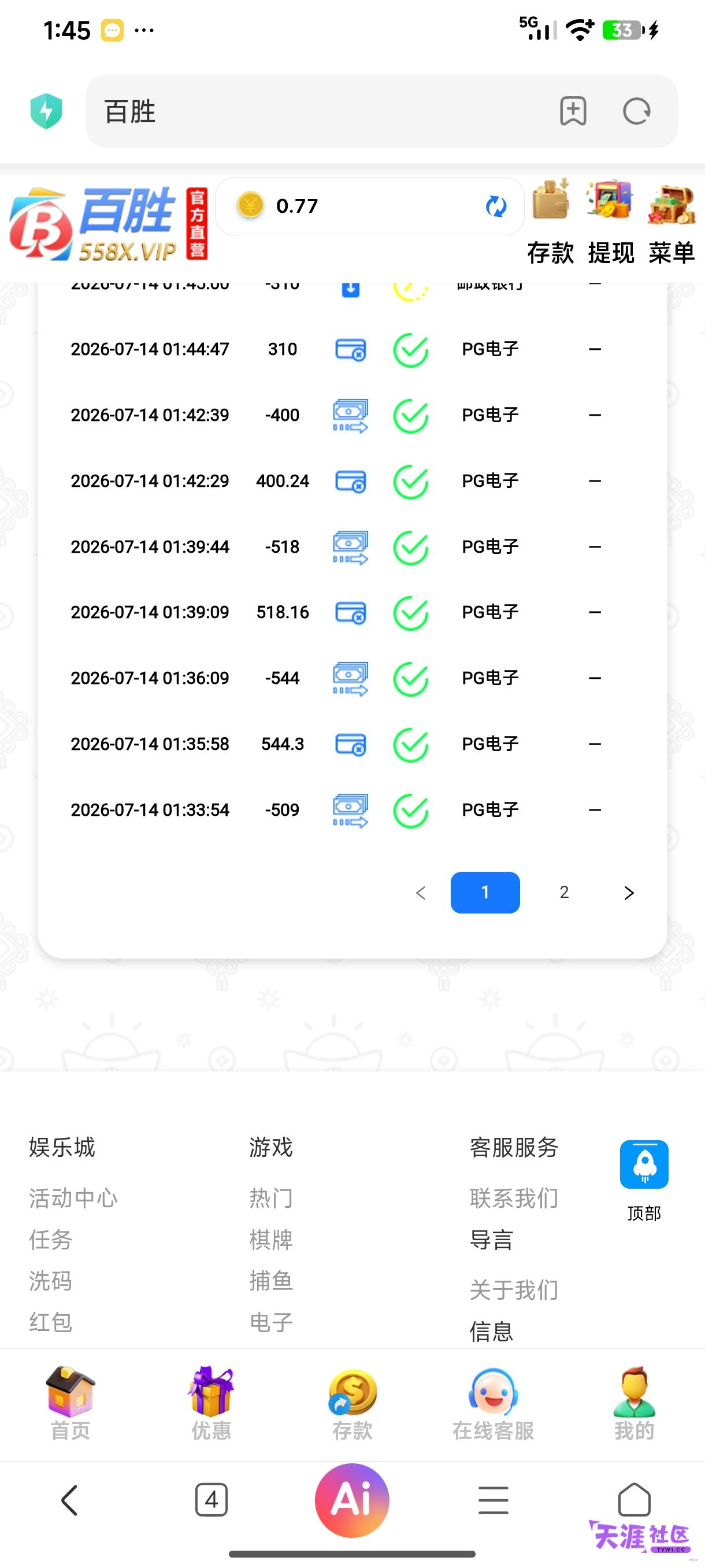Go back with browser back arrow
Viewport: 705px width, 1568px height.
pyautogui.click(x=70, y=1500)
